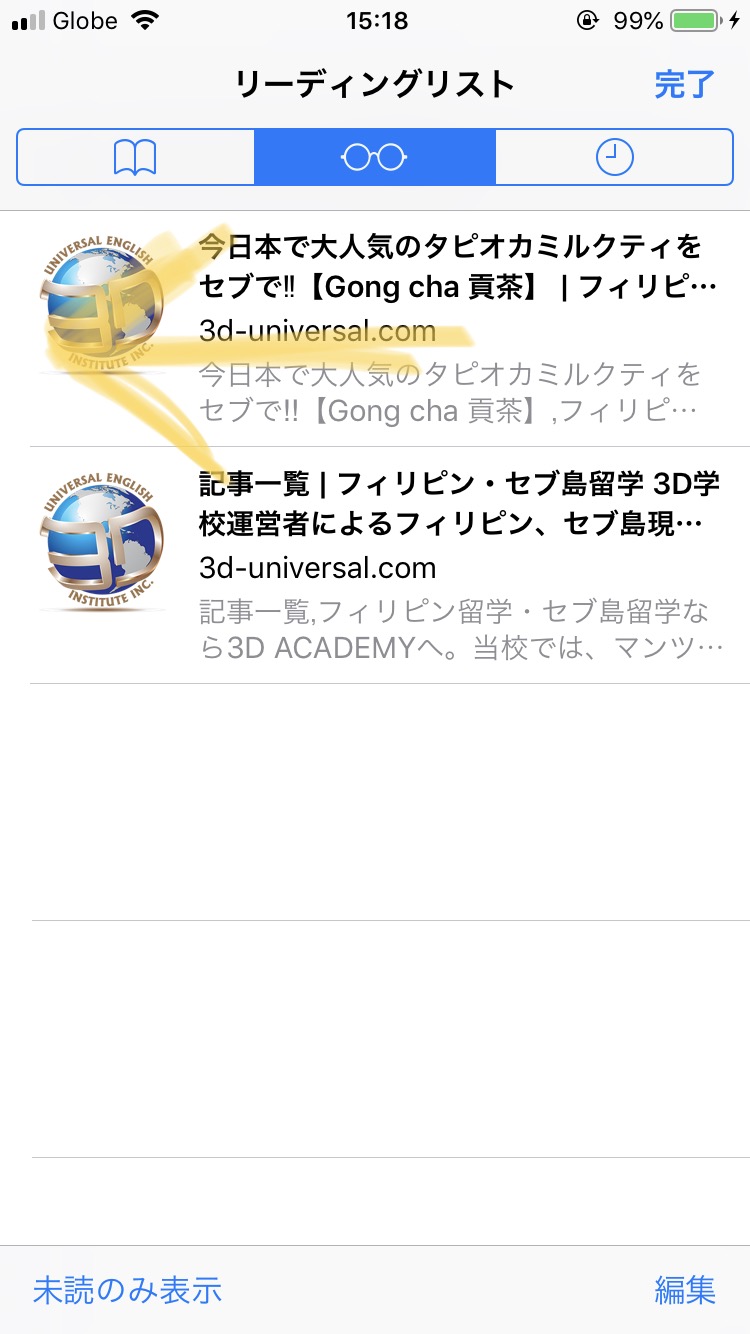The image size is (750, 1334).
Task: Tap 完了 to close the reading list
Action: [x=684, y=84]
